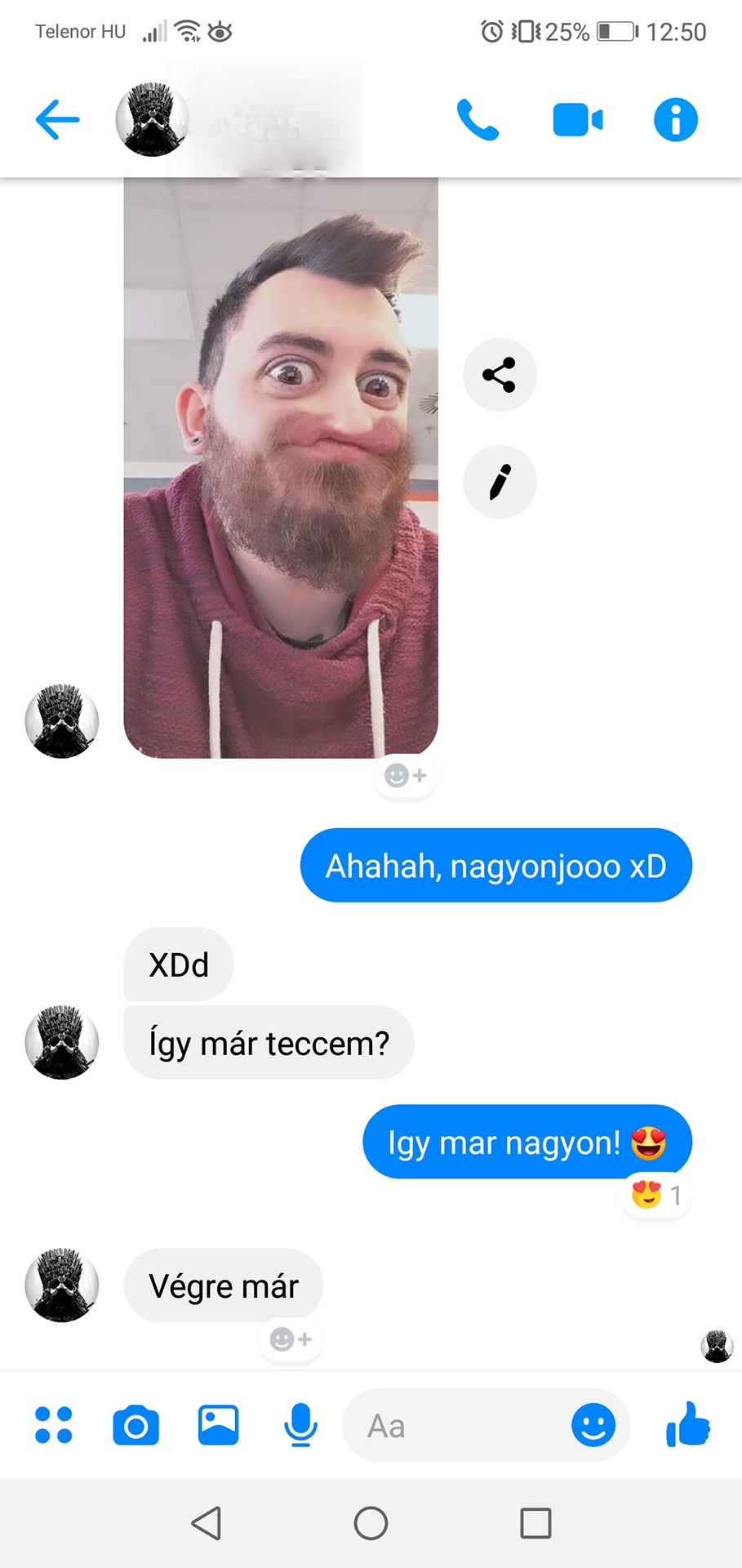This screenshot has height=1568, width=742.
Task: Share the received photo
Action: click(x=500, y=375)
